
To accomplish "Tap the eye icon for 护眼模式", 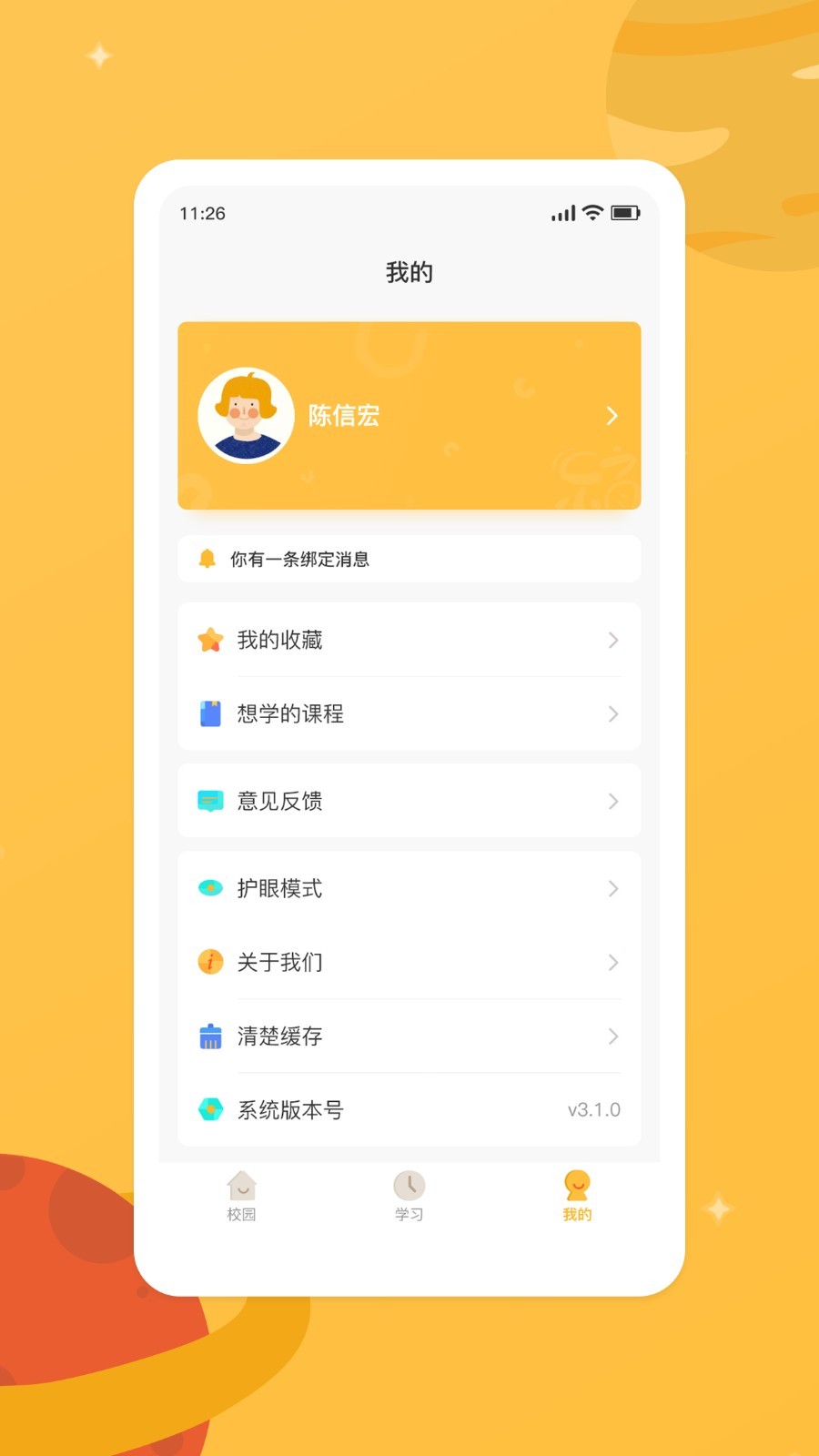I will [x=210, y=888].
